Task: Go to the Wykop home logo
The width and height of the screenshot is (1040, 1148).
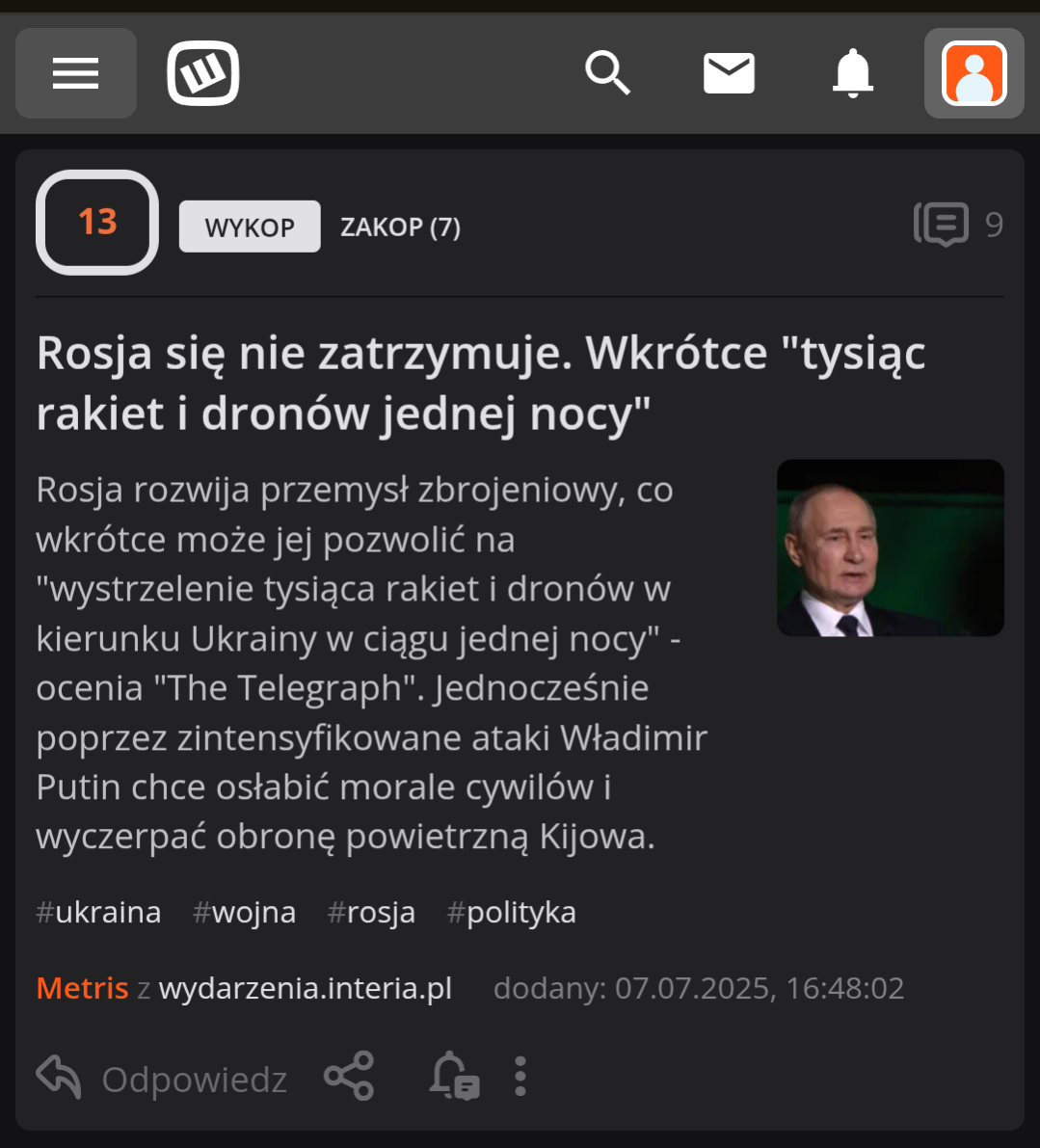Action: coord(202,73)
